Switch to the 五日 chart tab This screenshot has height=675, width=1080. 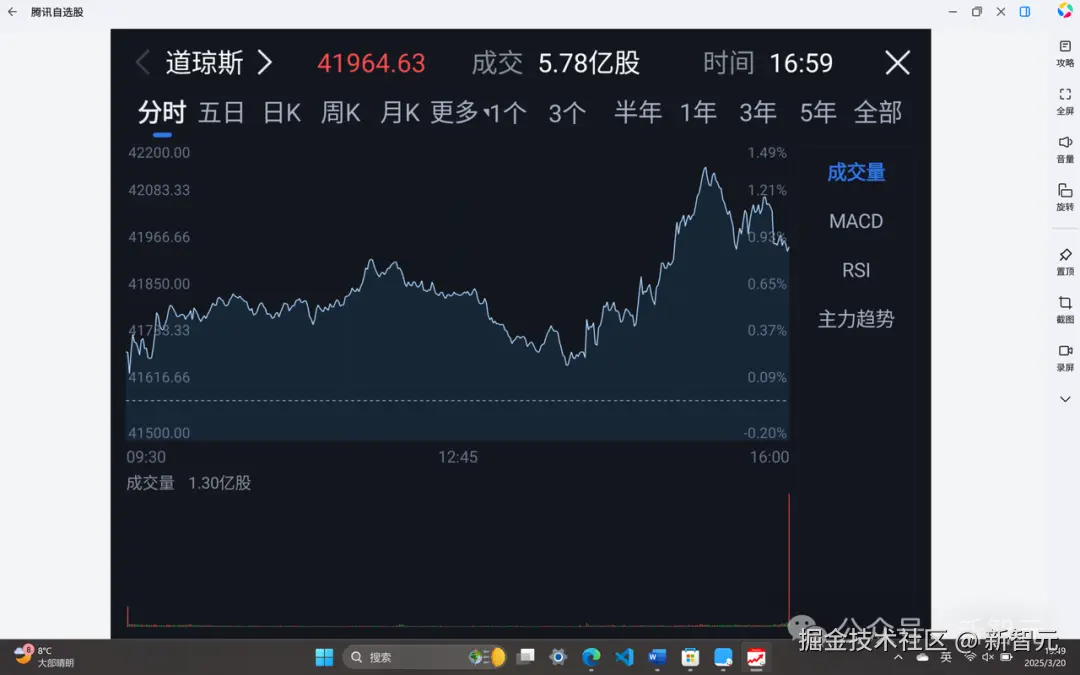[x=221, y=113]
